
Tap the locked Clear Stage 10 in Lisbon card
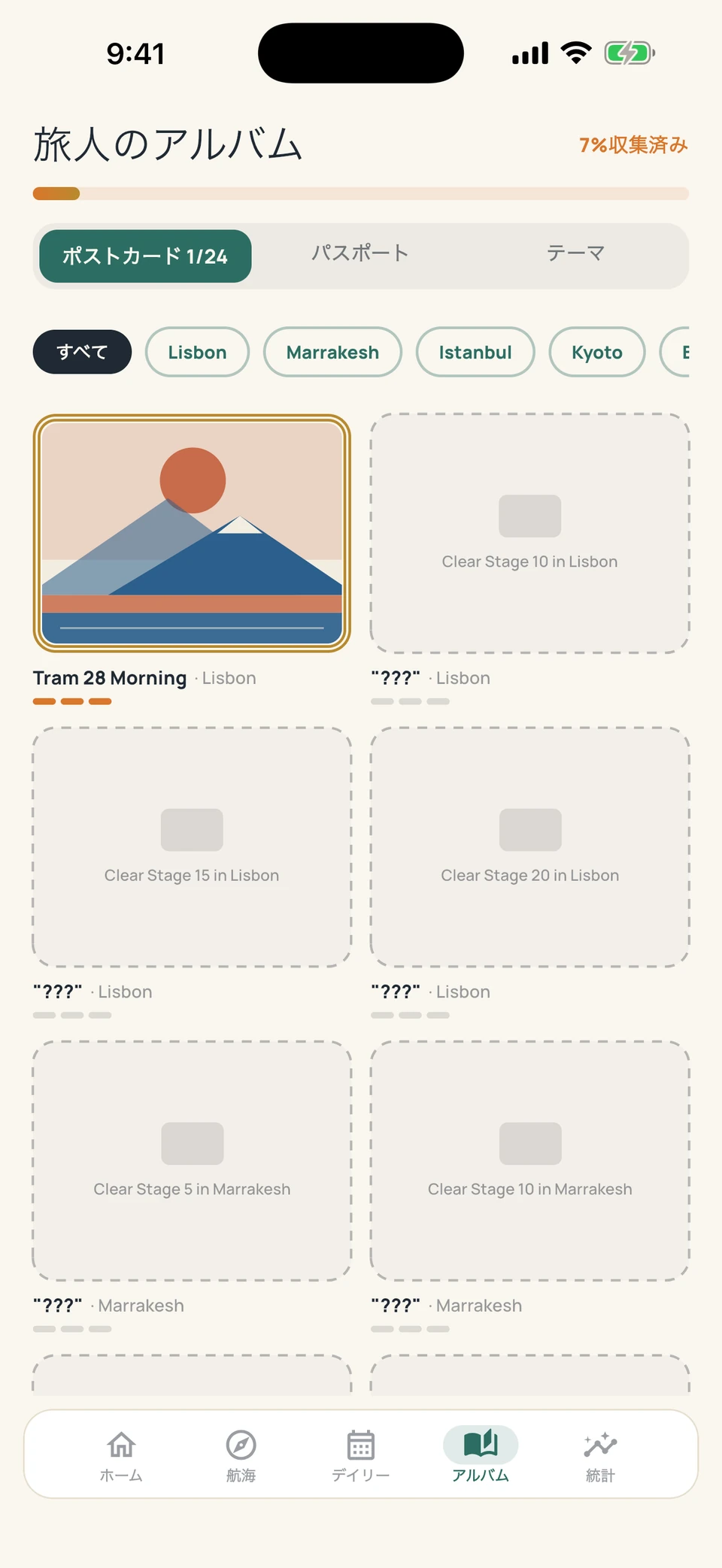[530, 533]
